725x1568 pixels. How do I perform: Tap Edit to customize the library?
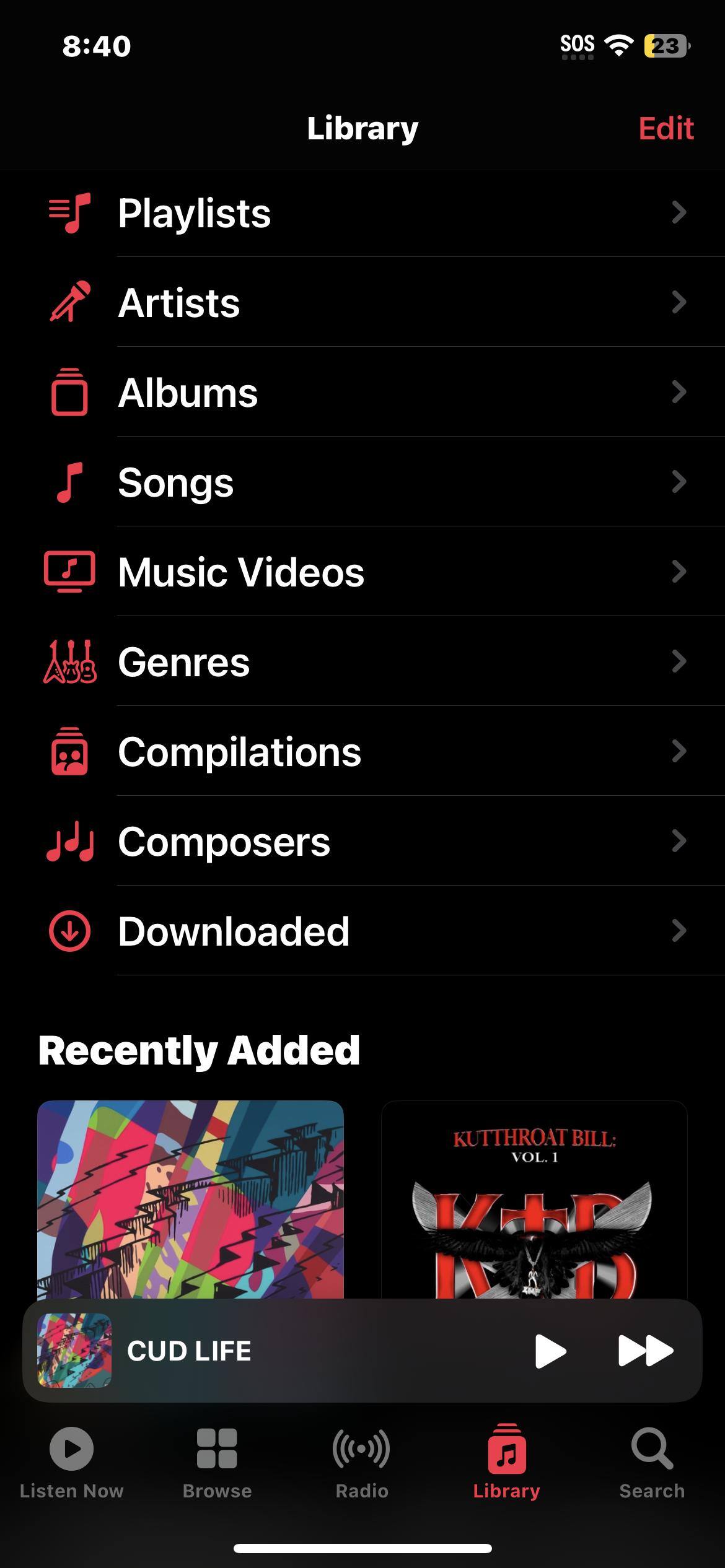(x=666, y=128)
